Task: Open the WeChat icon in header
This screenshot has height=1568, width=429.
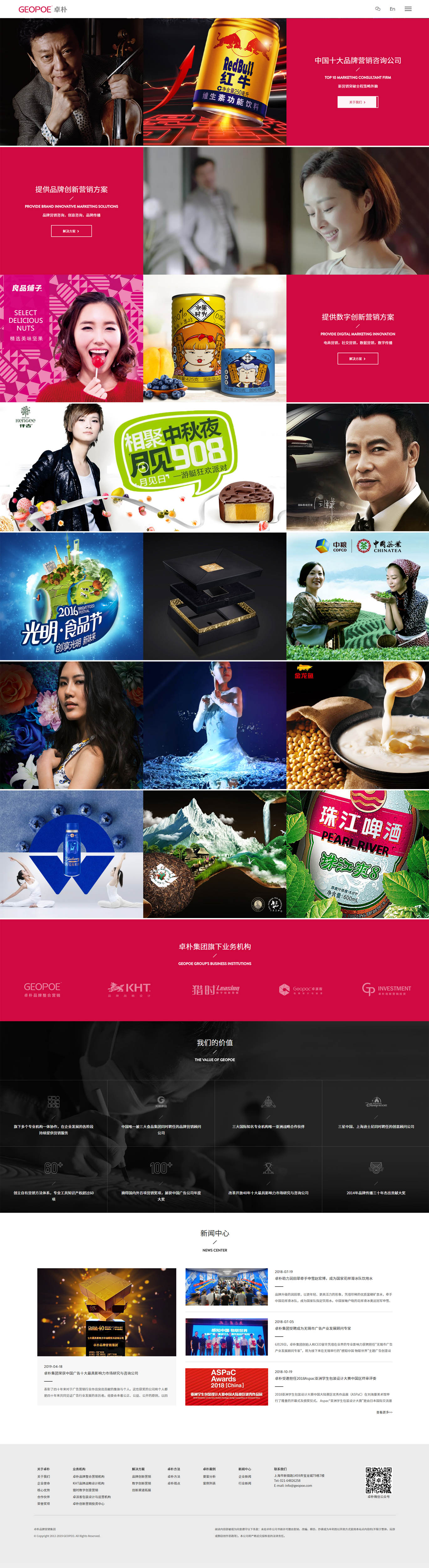Action: click(x=377, y=9)
